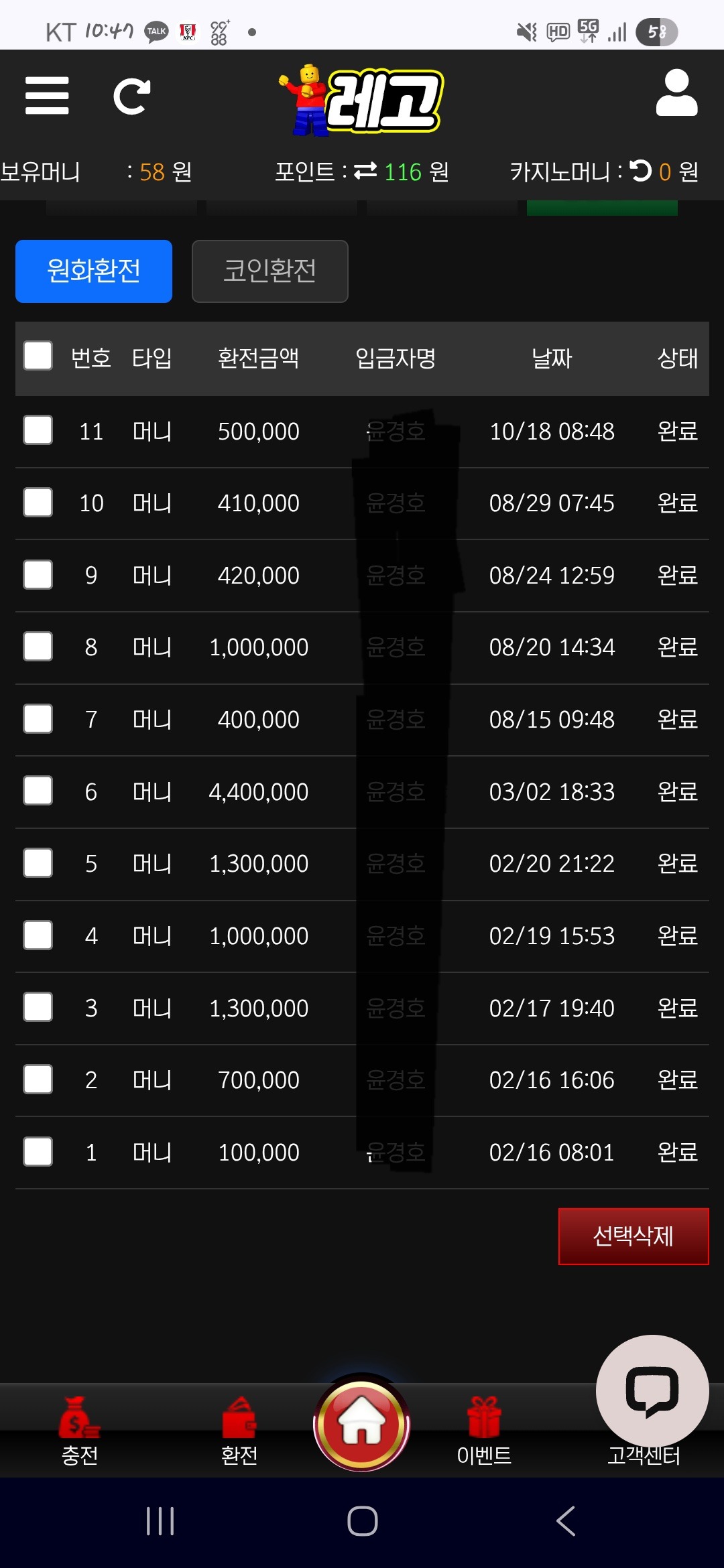Check the checkbox for row 11
The height and width of the screenshot is (1568, 724).
pos(38,431)
